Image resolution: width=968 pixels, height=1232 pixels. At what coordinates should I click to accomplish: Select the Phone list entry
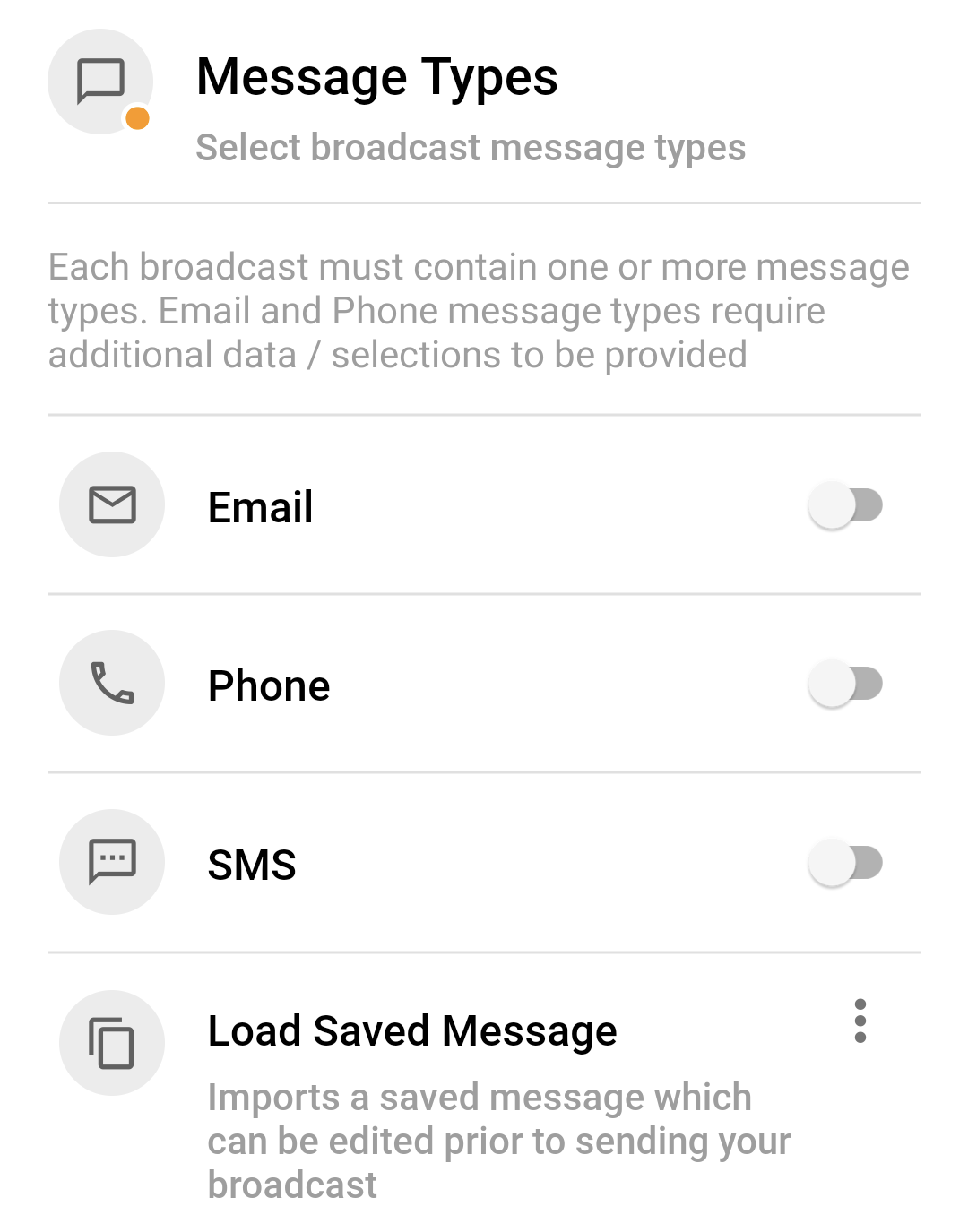[x=269, y=685]
